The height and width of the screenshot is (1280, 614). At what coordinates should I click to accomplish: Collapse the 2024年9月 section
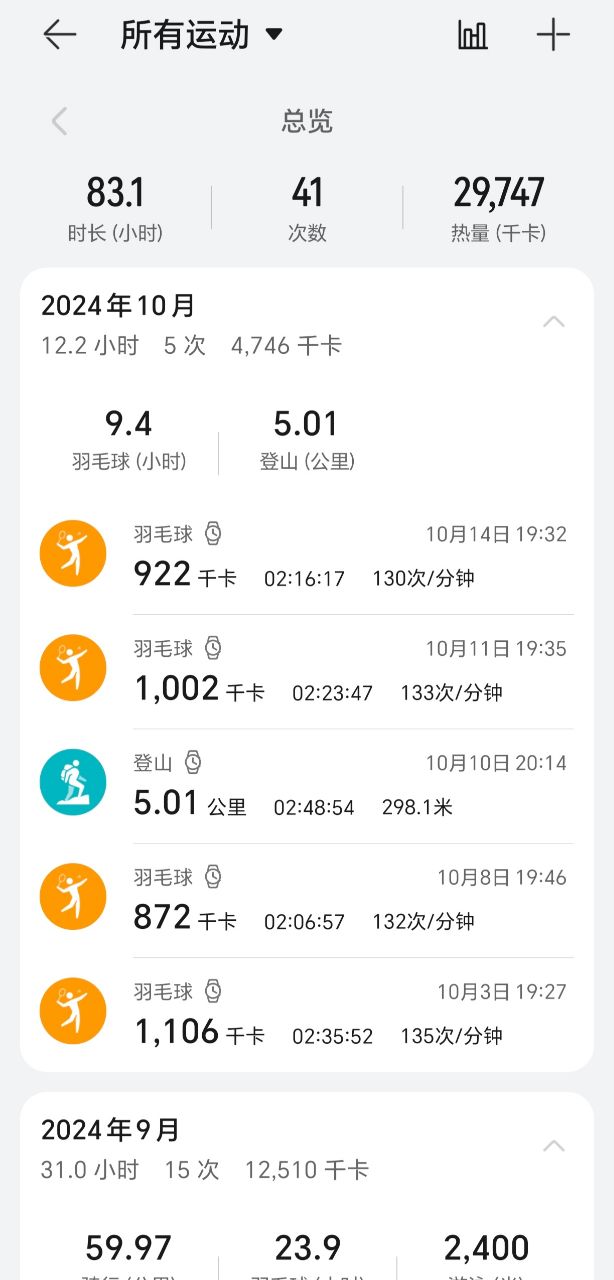pos(553,1146)
